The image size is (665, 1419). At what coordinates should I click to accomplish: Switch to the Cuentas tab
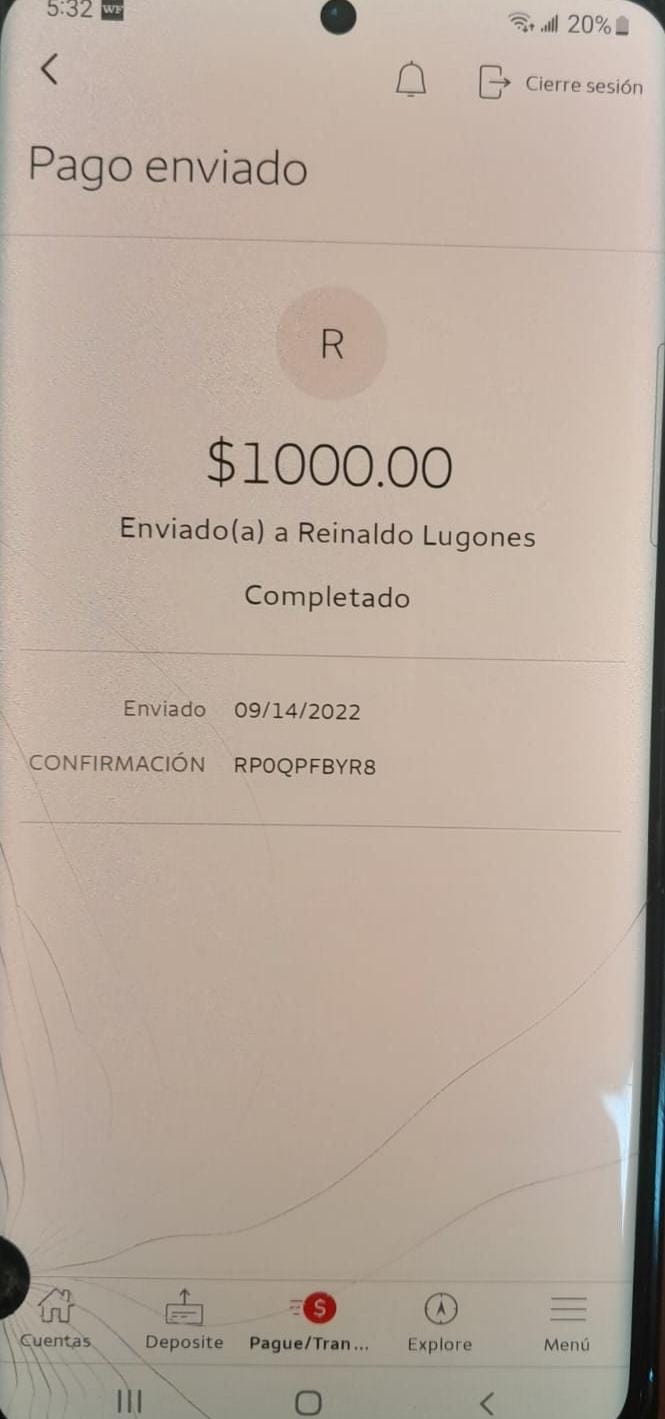click(x=56, y=1320)
